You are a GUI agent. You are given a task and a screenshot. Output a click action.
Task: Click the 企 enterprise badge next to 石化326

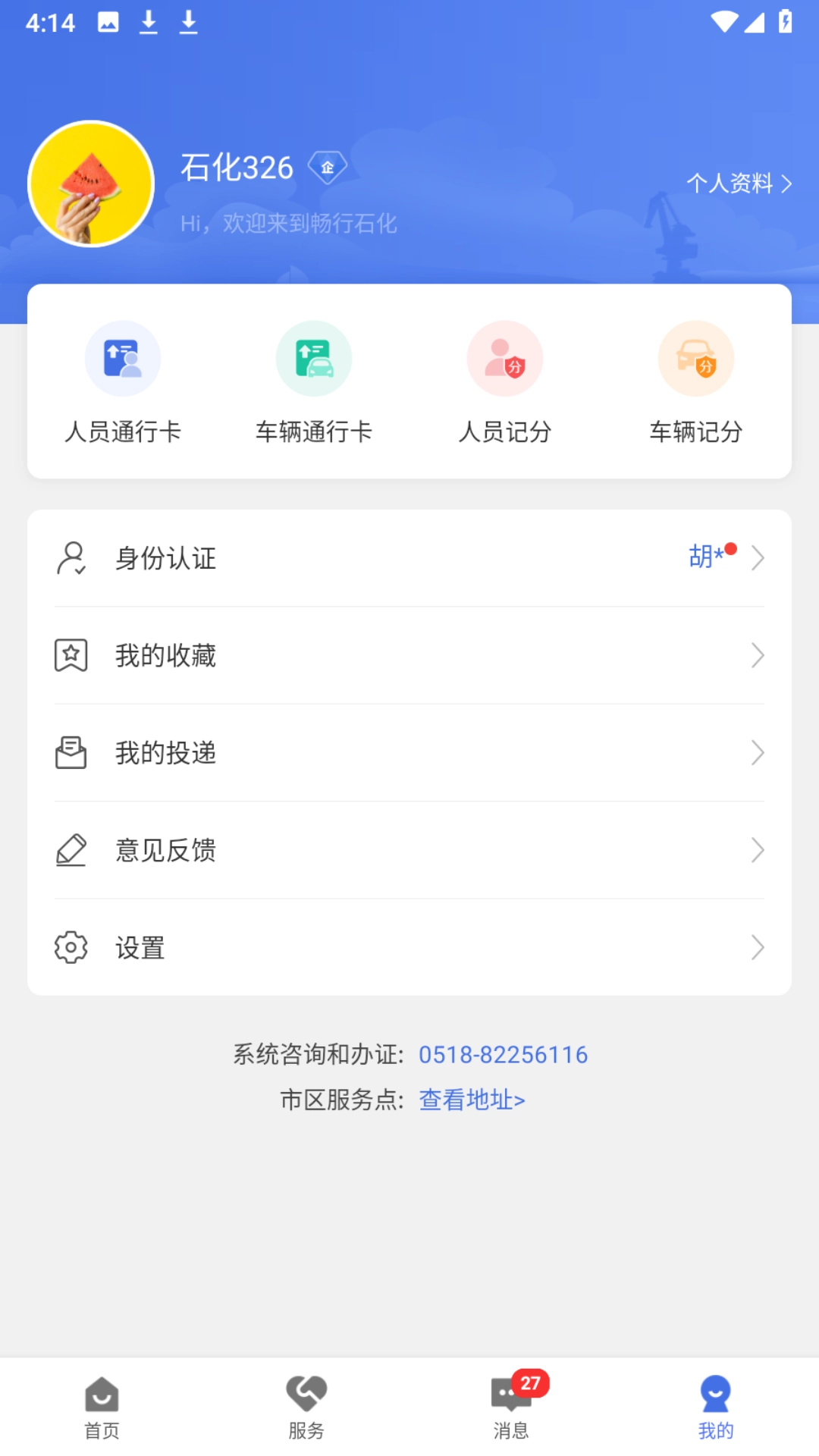click(326, 165)
